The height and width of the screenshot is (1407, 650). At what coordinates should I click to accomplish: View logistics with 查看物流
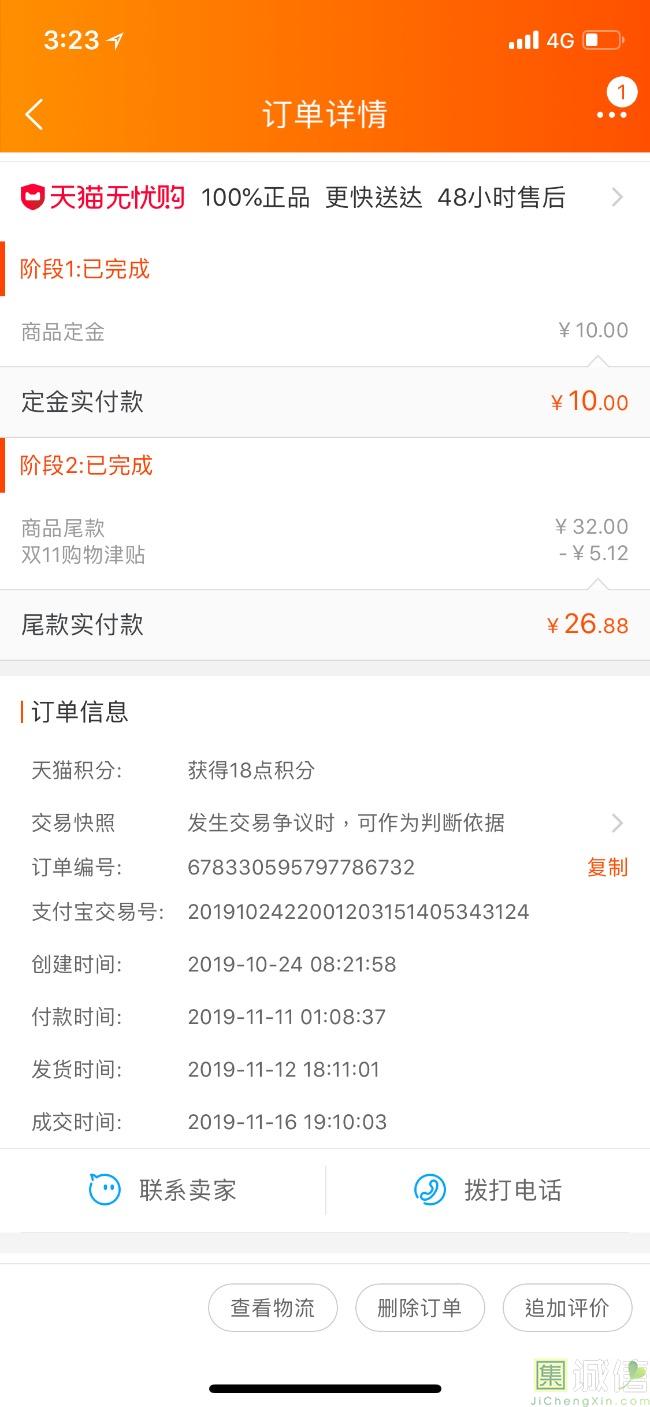[x=272, y=1308]
